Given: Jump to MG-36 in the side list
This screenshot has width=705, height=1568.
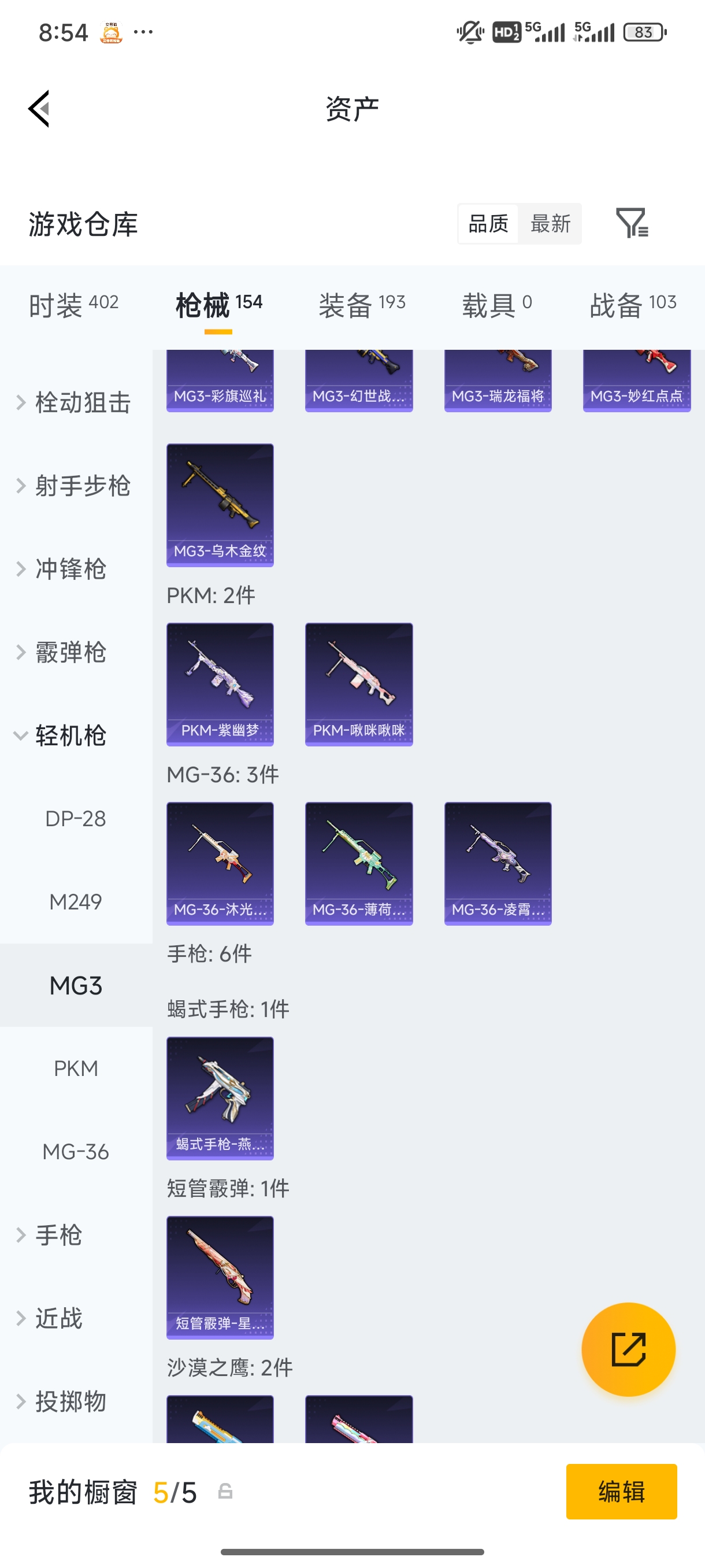Looking at the screenshot, I should 76,1152.
